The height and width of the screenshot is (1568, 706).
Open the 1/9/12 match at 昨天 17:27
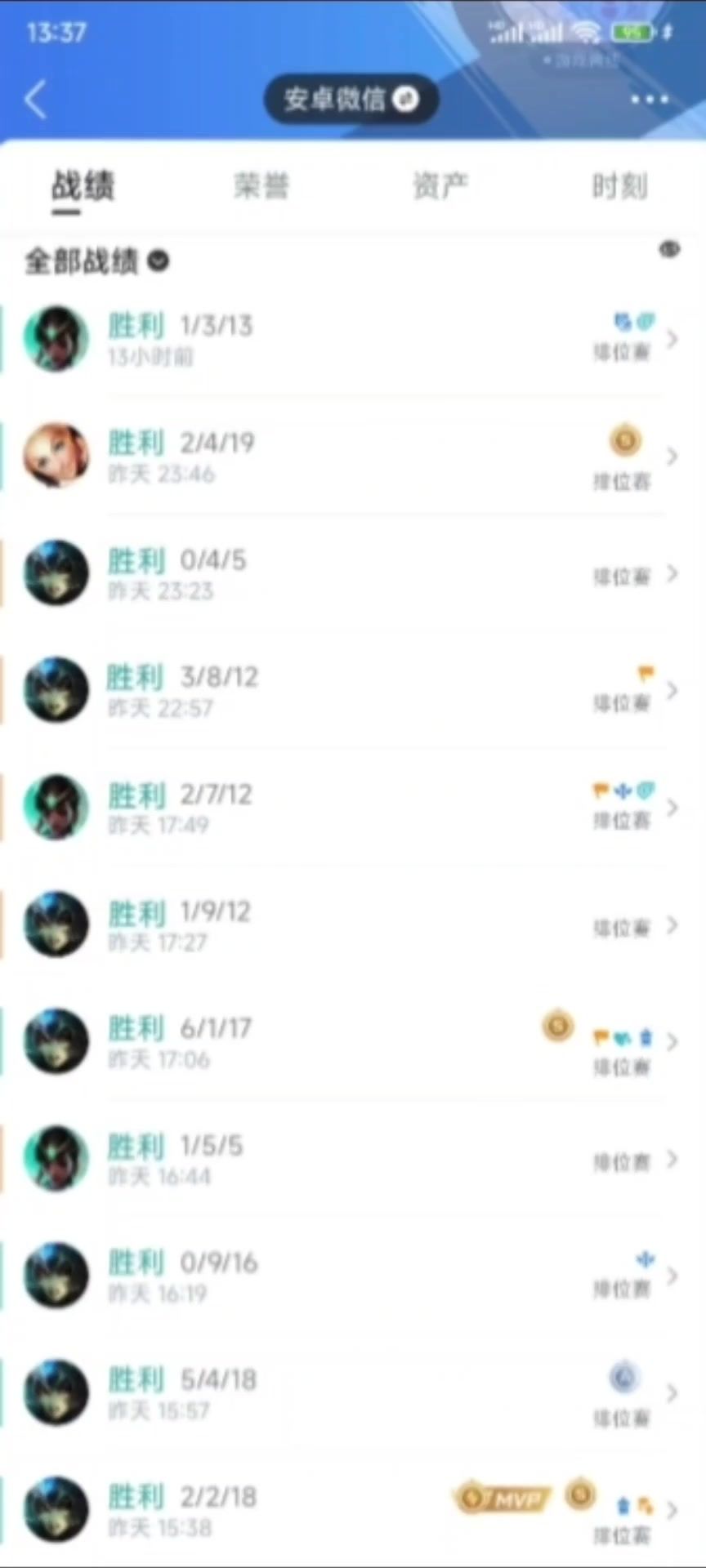tap(351, 925)
